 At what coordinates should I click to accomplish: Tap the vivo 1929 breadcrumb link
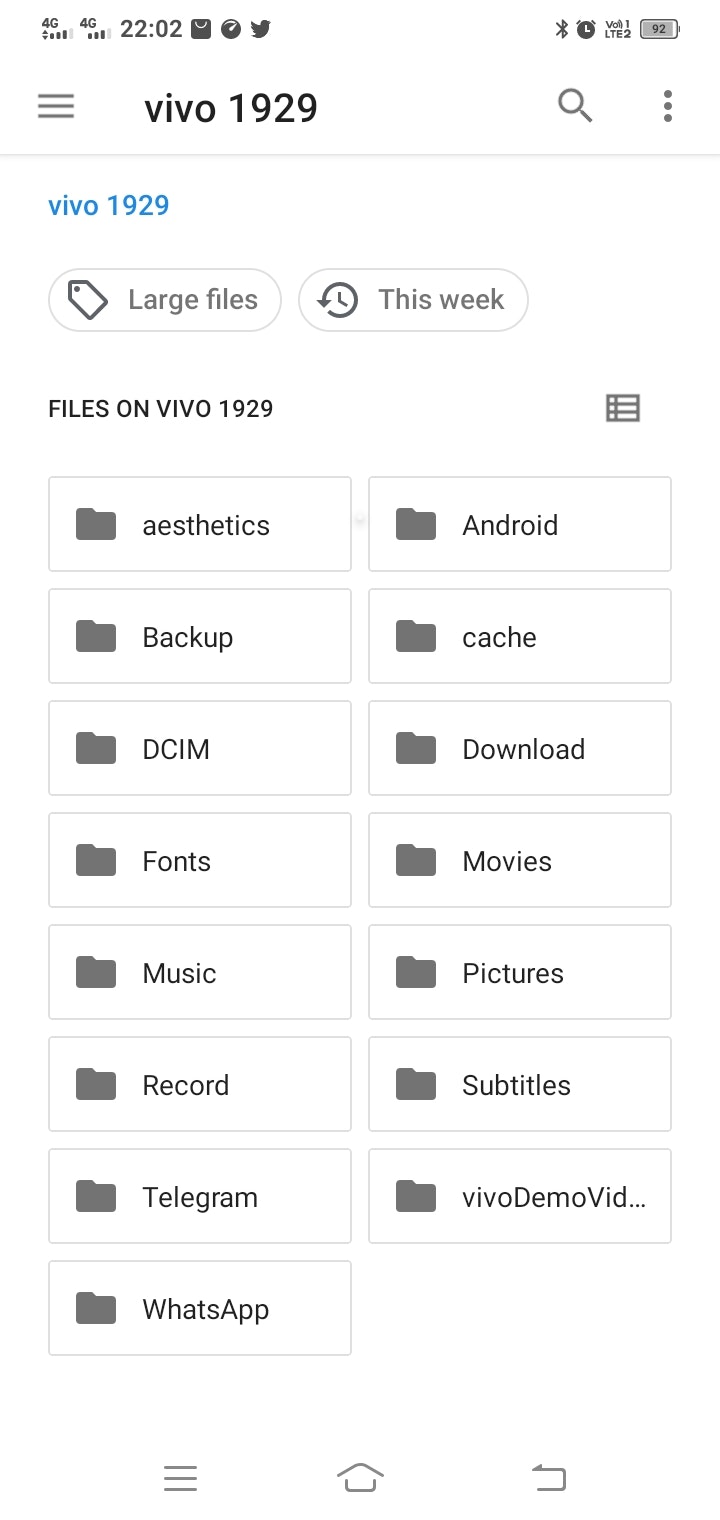pyautogui.click(x=109, y=206)
